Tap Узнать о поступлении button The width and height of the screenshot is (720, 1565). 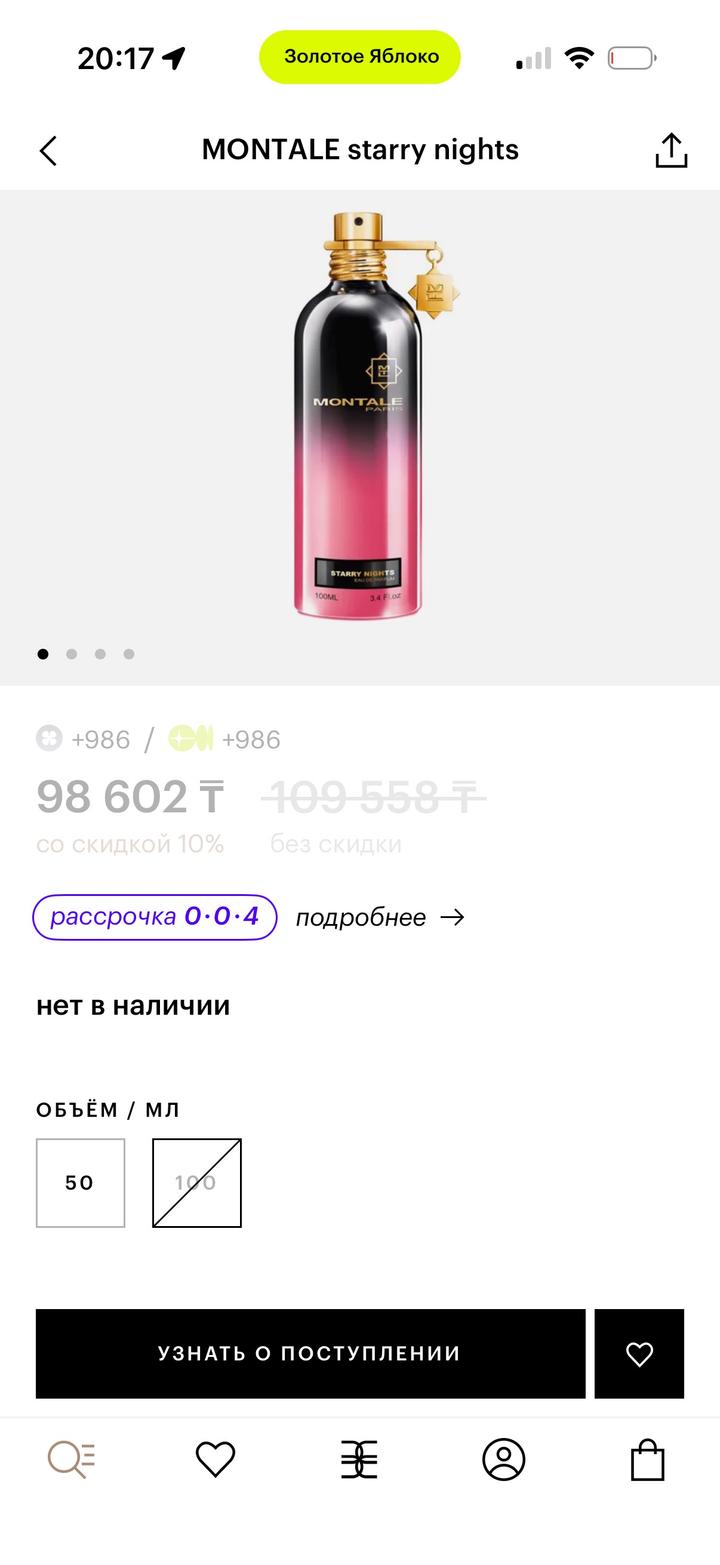pos(310,1353)
